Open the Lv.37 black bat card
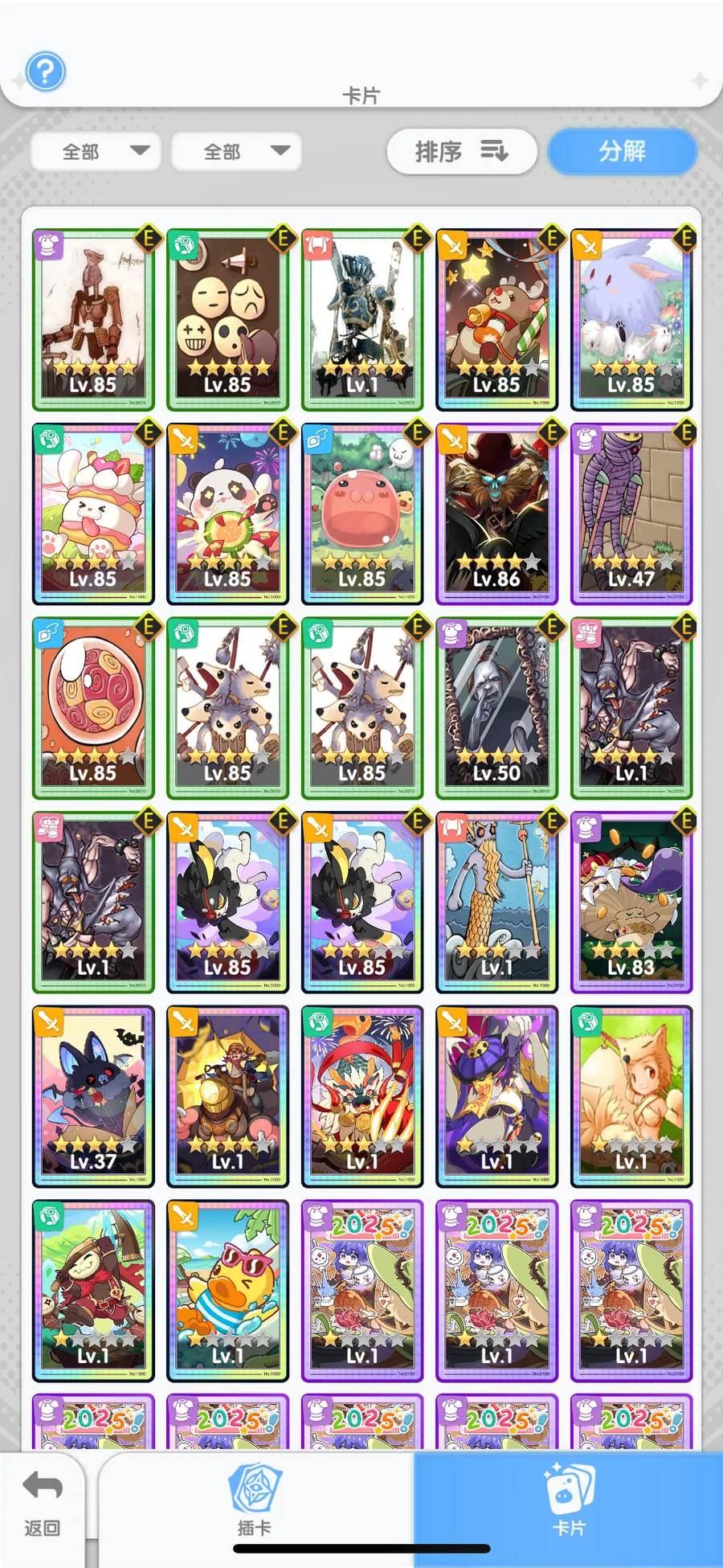 point(93,1096)
